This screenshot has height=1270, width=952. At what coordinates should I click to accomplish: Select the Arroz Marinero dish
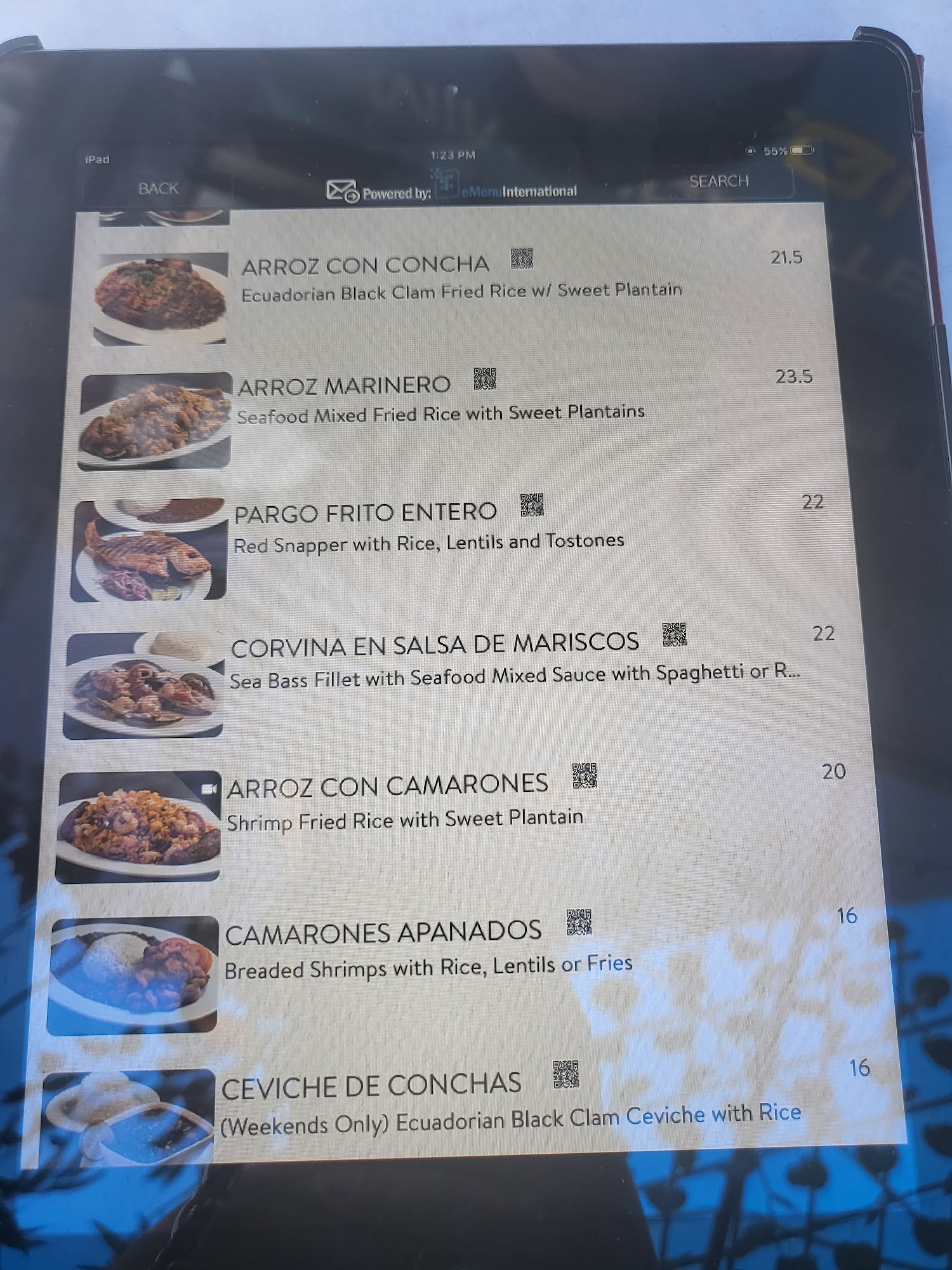tap(344, 386)
